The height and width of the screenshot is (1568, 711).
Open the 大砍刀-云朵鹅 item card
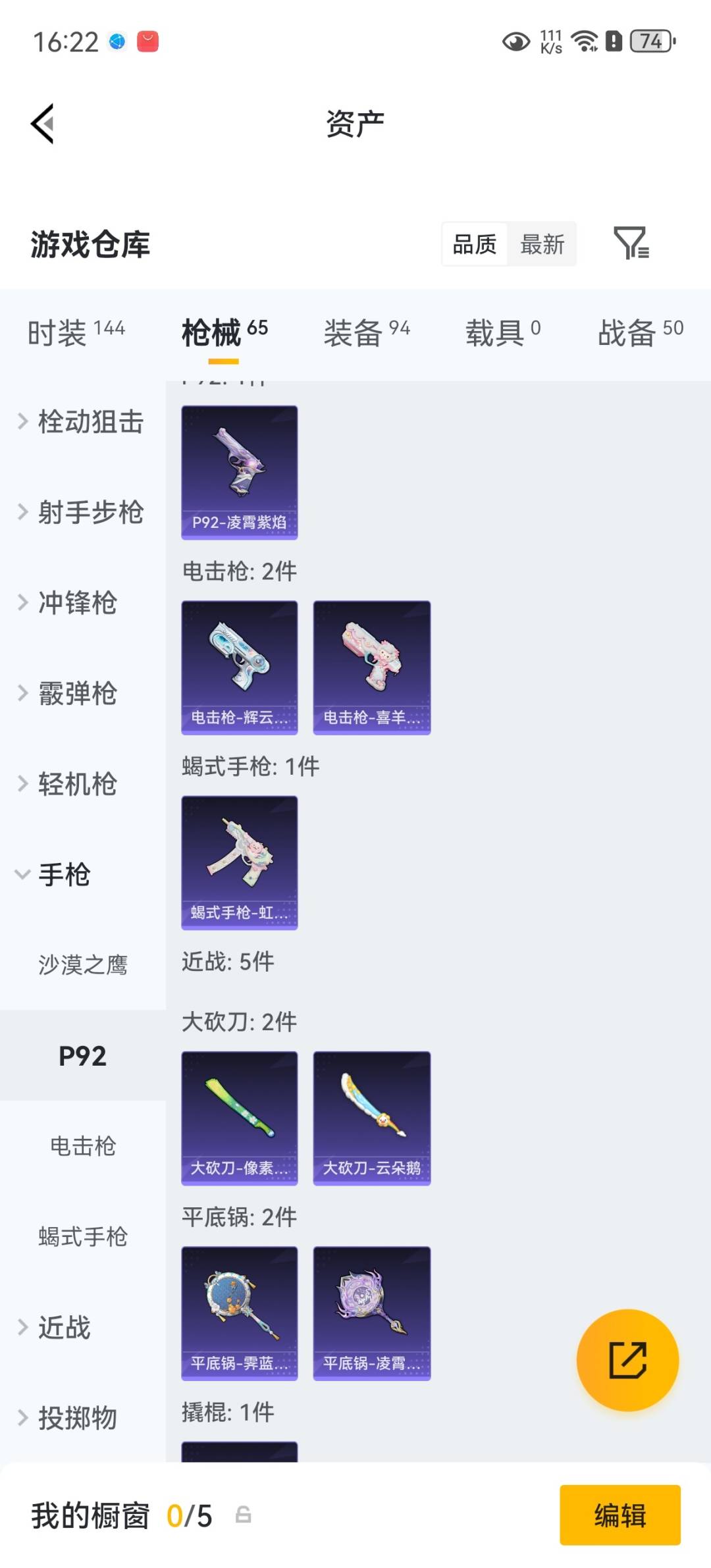[x=372, y=1117]
